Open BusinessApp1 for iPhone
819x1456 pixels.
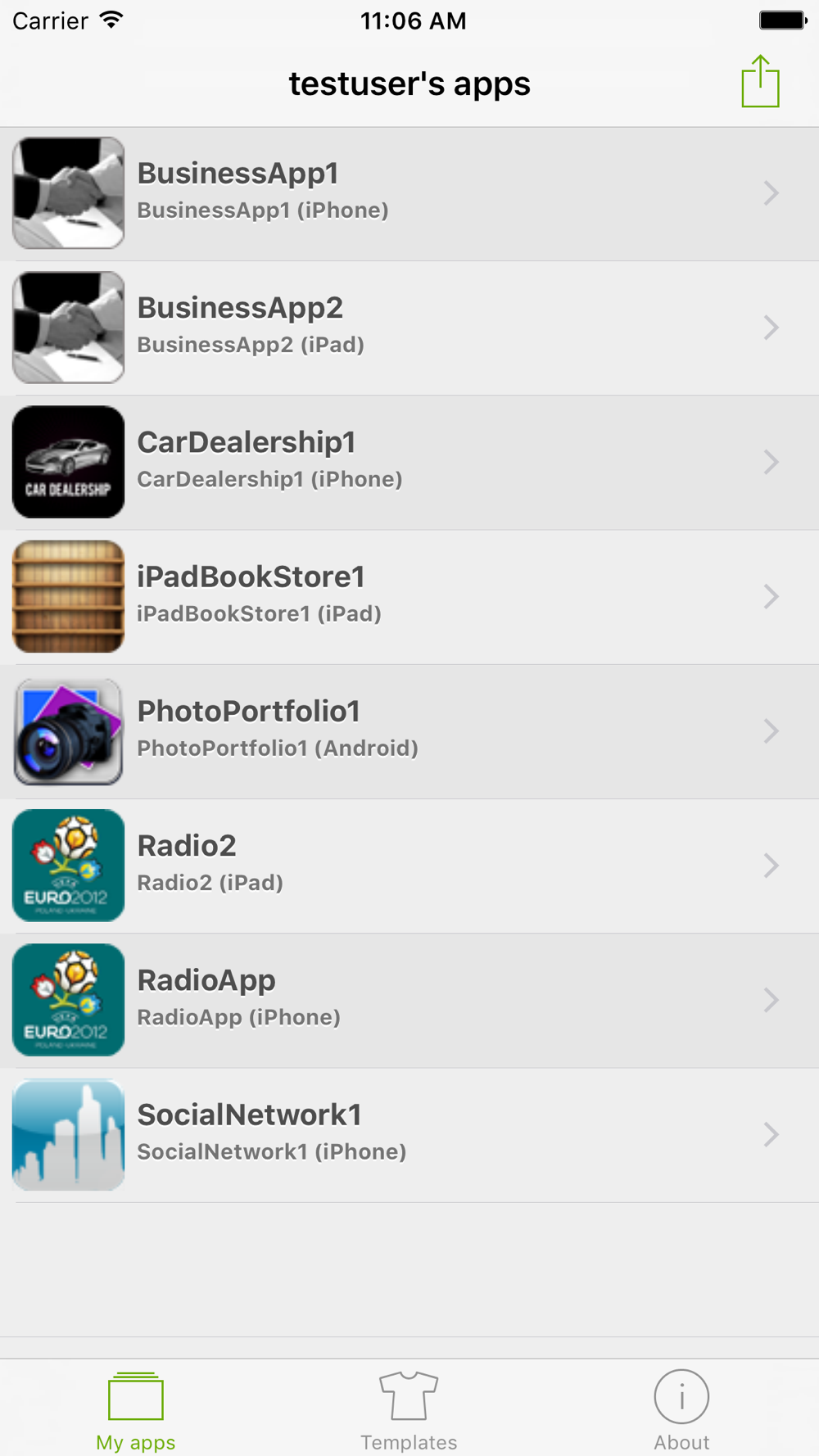(x=409, y=194)
